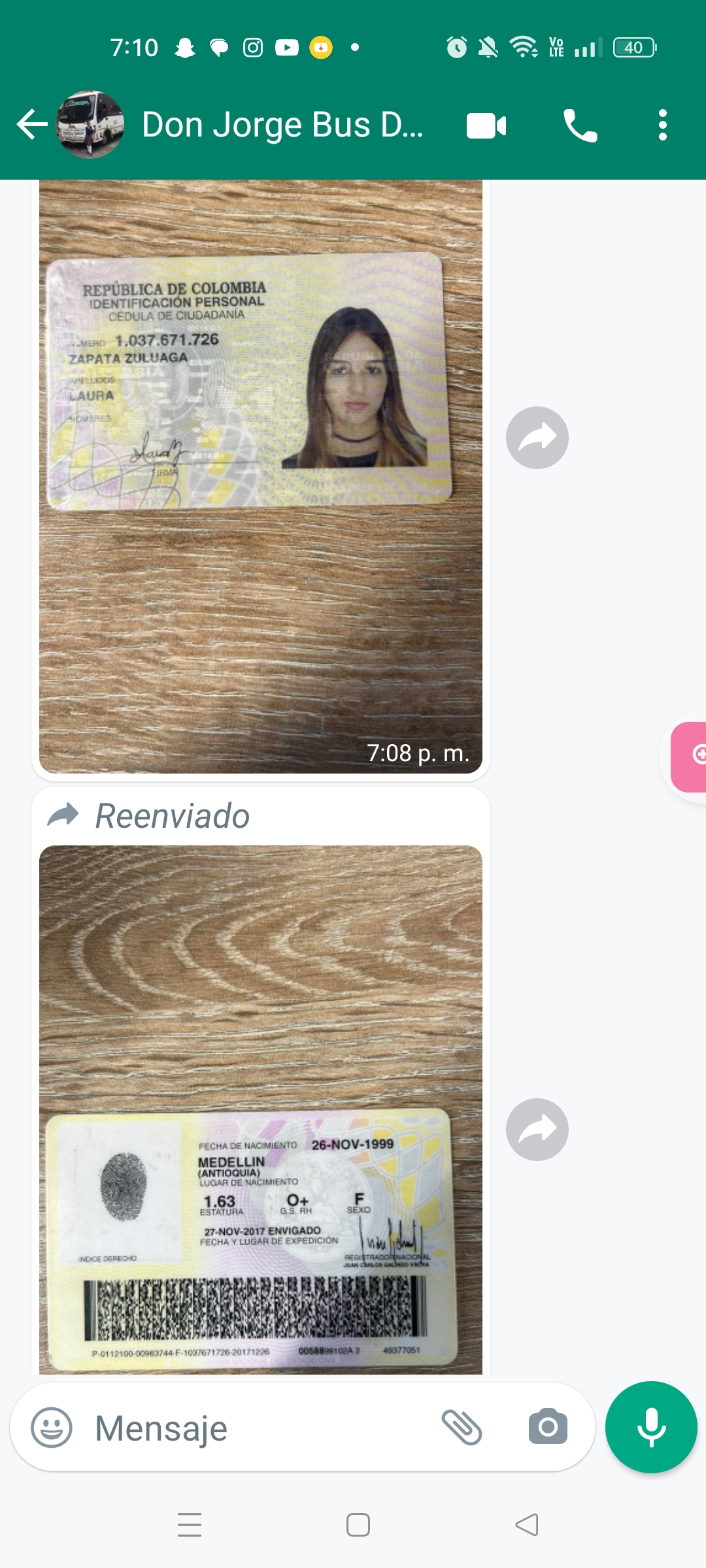Forward the Reenviado ID back photo
Screen dimensions: 706x1568
[537, 1130]
